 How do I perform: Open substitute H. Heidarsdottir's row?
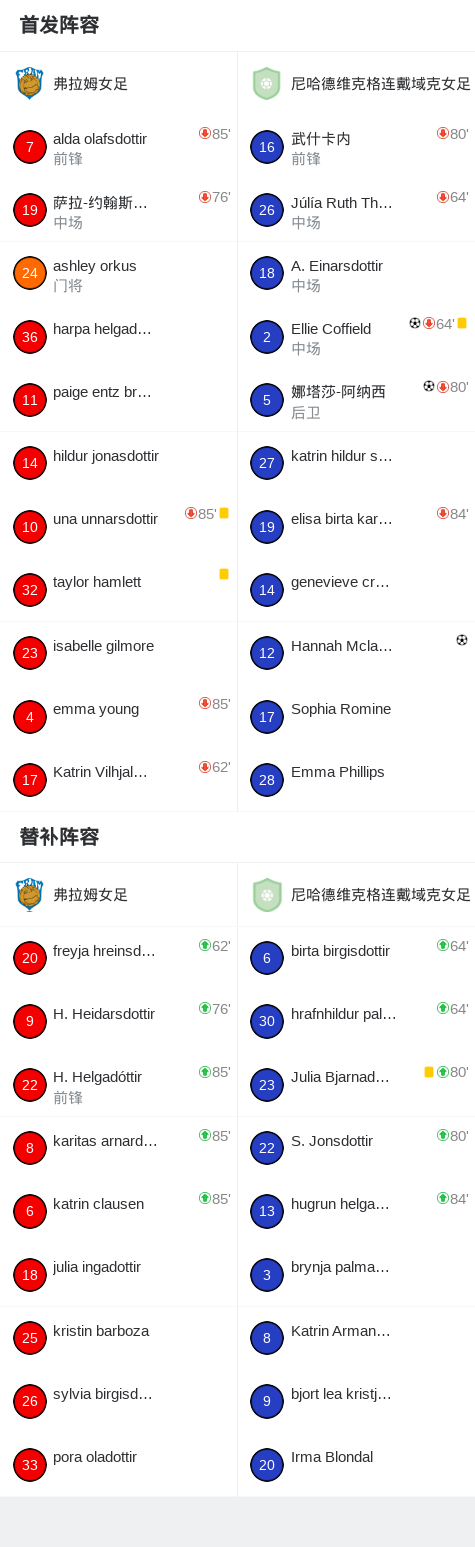pyautogui.click(x=118, y=1022)
